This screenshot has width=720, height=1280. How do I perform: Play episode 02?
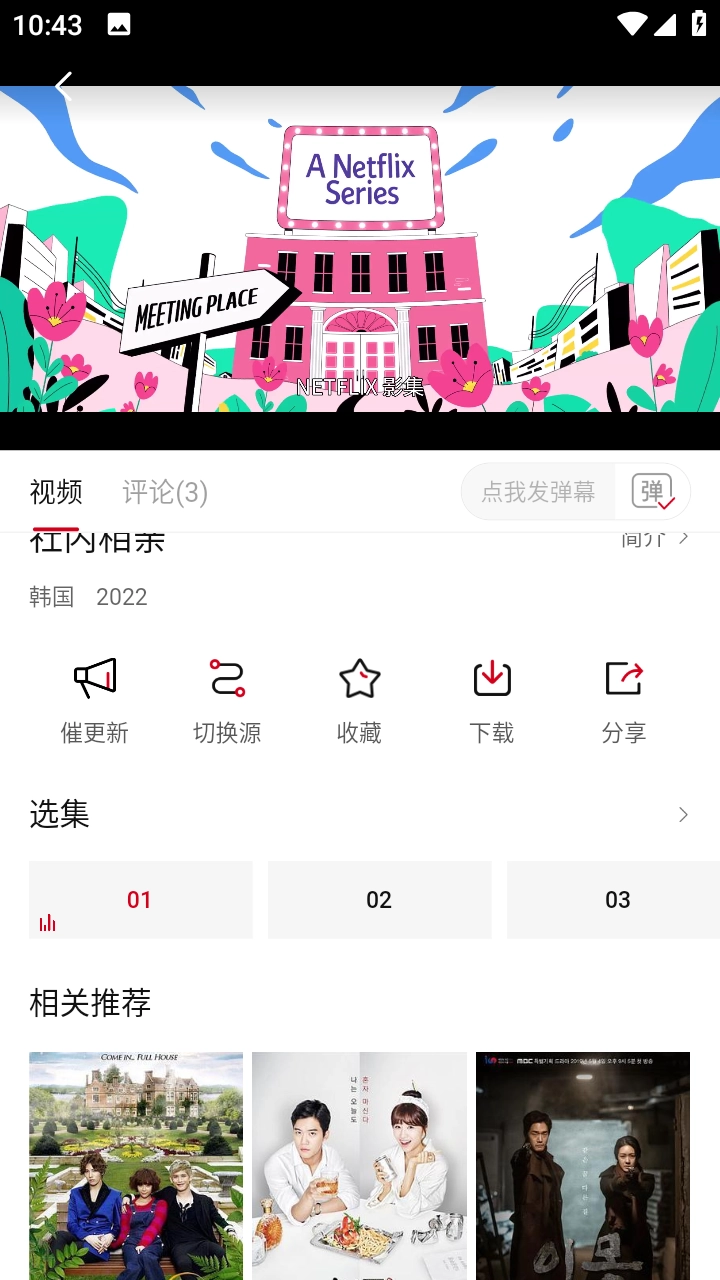coord(379,900)
